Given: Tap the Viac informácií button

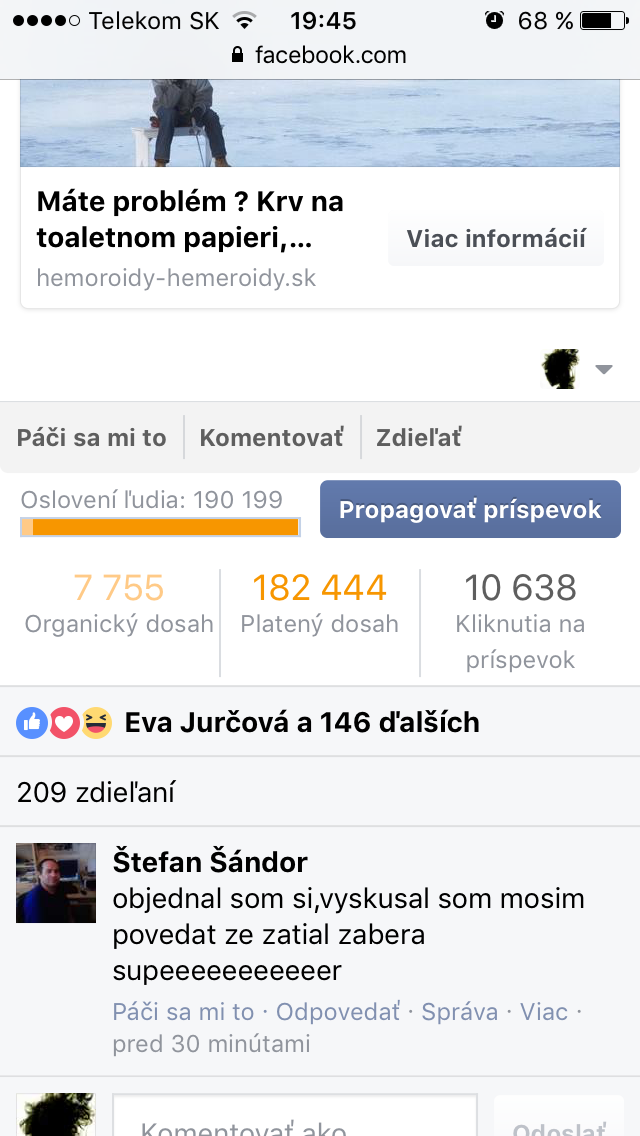Looking at the screenshot, I should coord(495,239).
